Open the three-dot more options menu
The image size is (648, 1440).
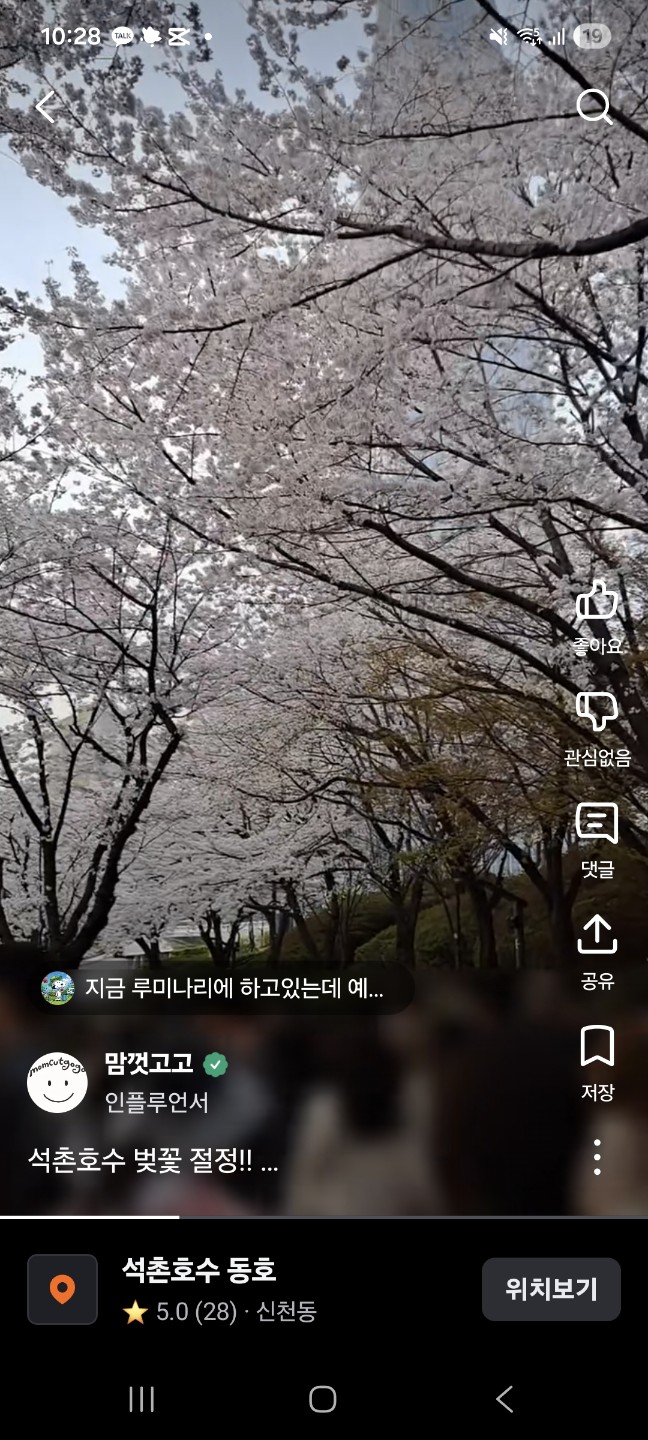click(597, 1157)
